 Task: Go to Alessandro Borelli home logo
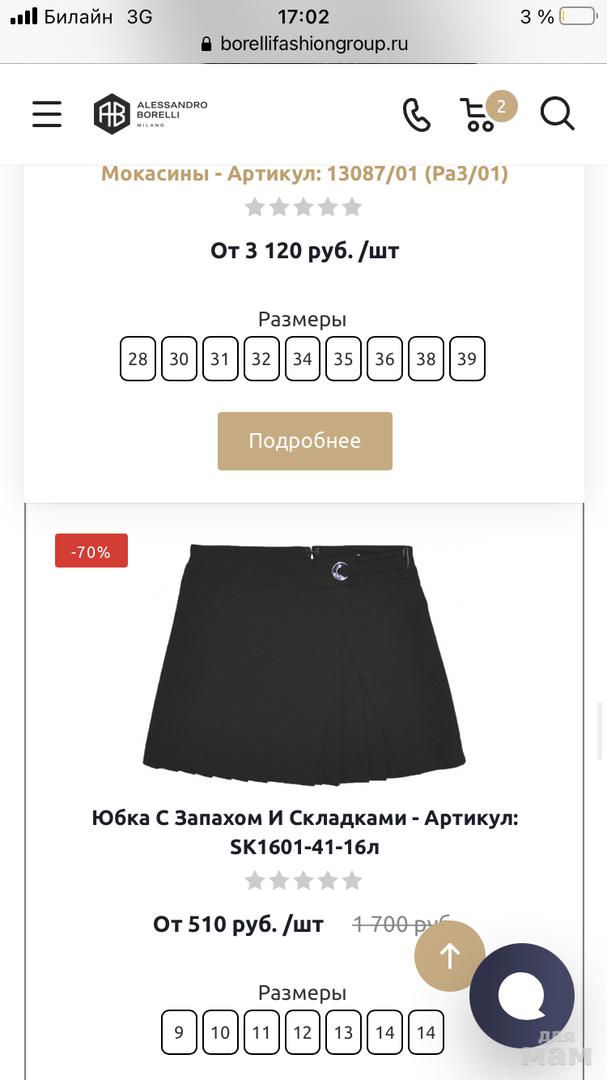pyautogui.click(x=151, y=114)
